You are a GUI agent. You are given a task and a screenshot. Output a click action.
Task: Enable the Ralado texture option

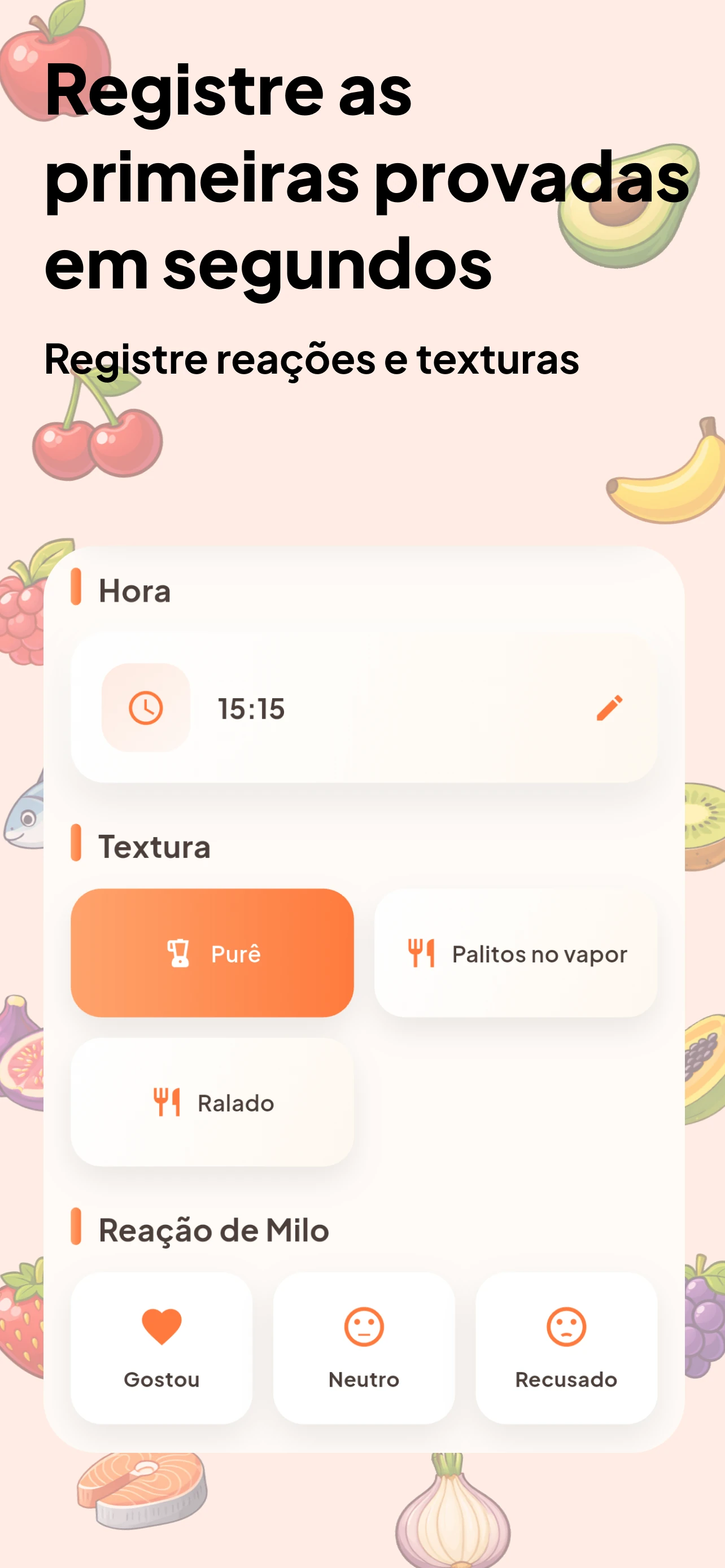(x=213, y=1102)
